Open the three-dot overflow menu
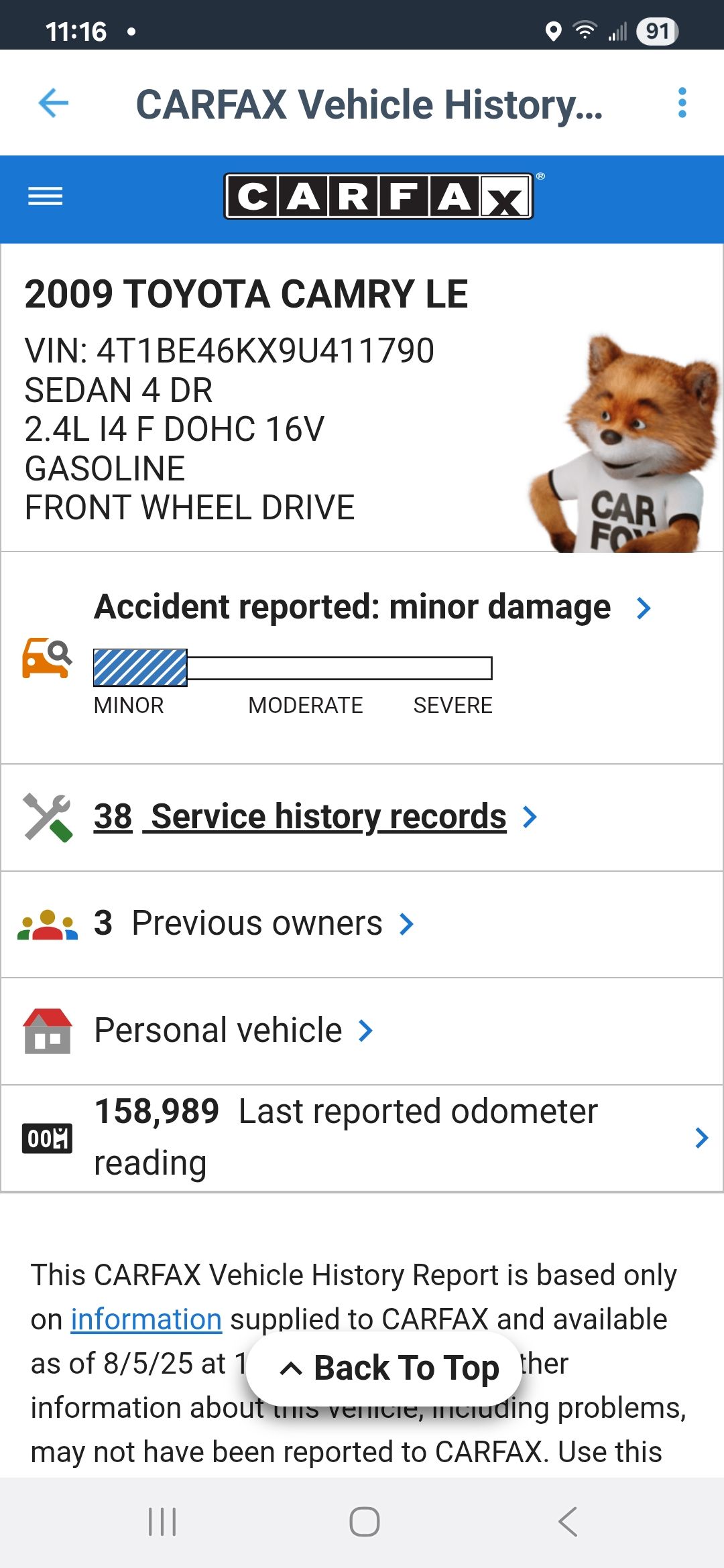This screenshot has width=724, height=1568. tap(682, 103)
